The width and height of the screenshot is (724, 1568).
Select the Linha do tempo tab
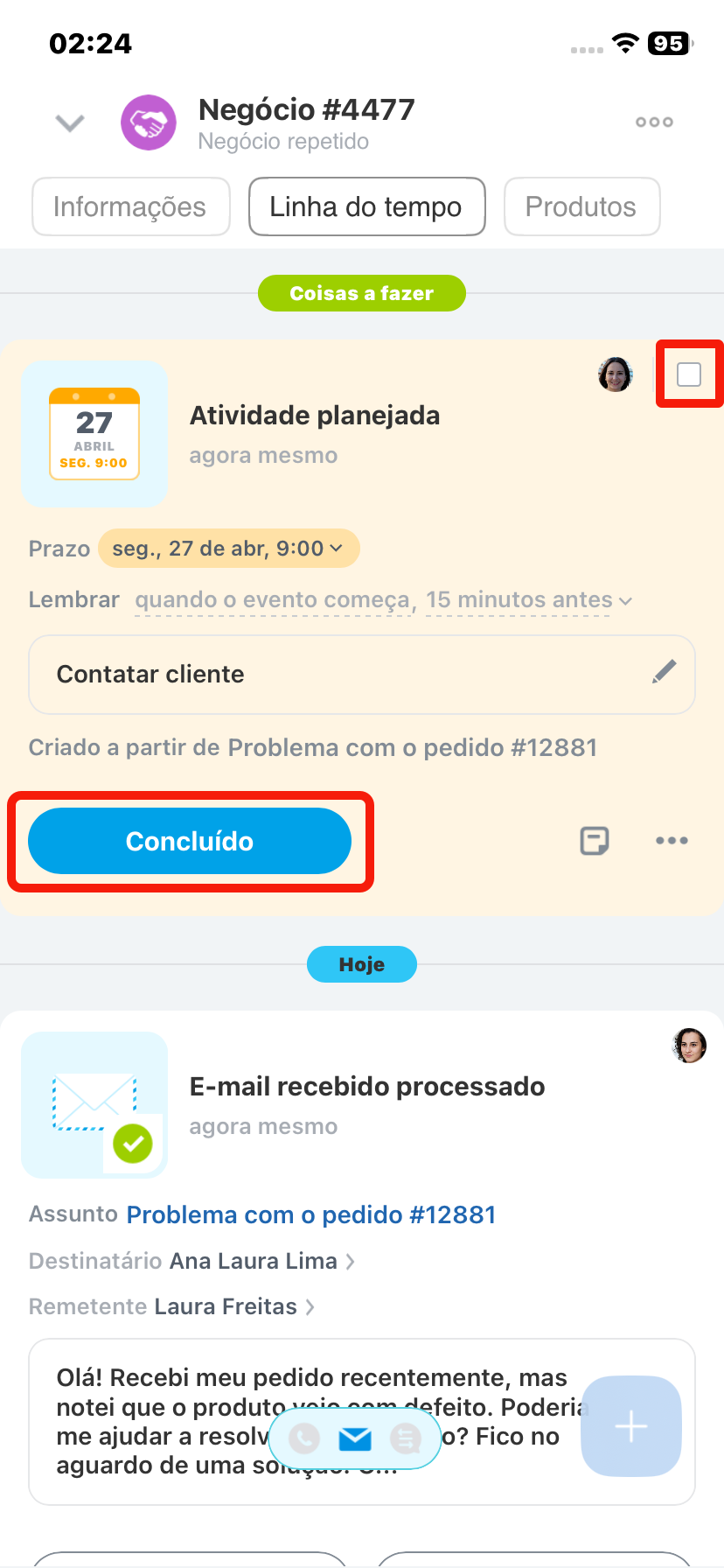[x=366, y=207]
